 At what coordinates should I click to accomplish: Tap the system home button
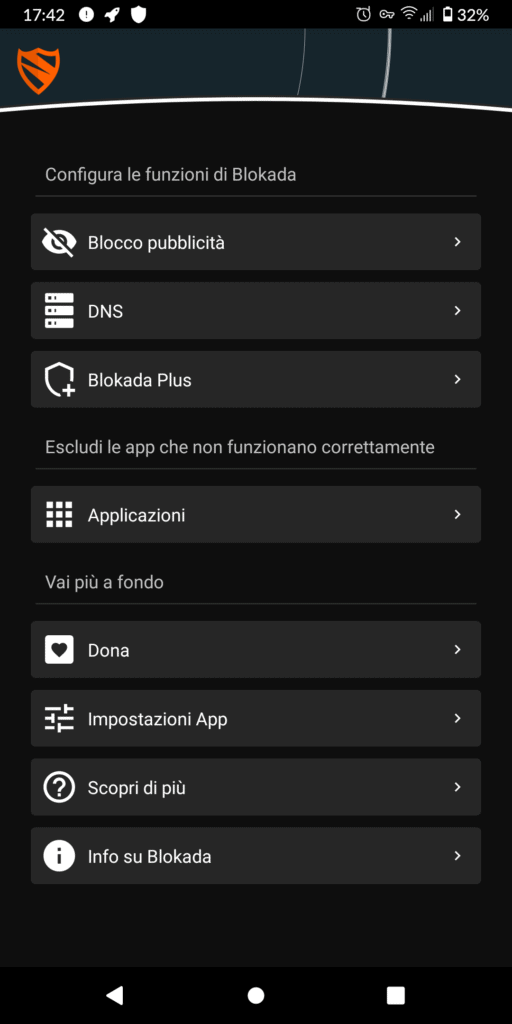pyautogui.click(x=256, y=995)
